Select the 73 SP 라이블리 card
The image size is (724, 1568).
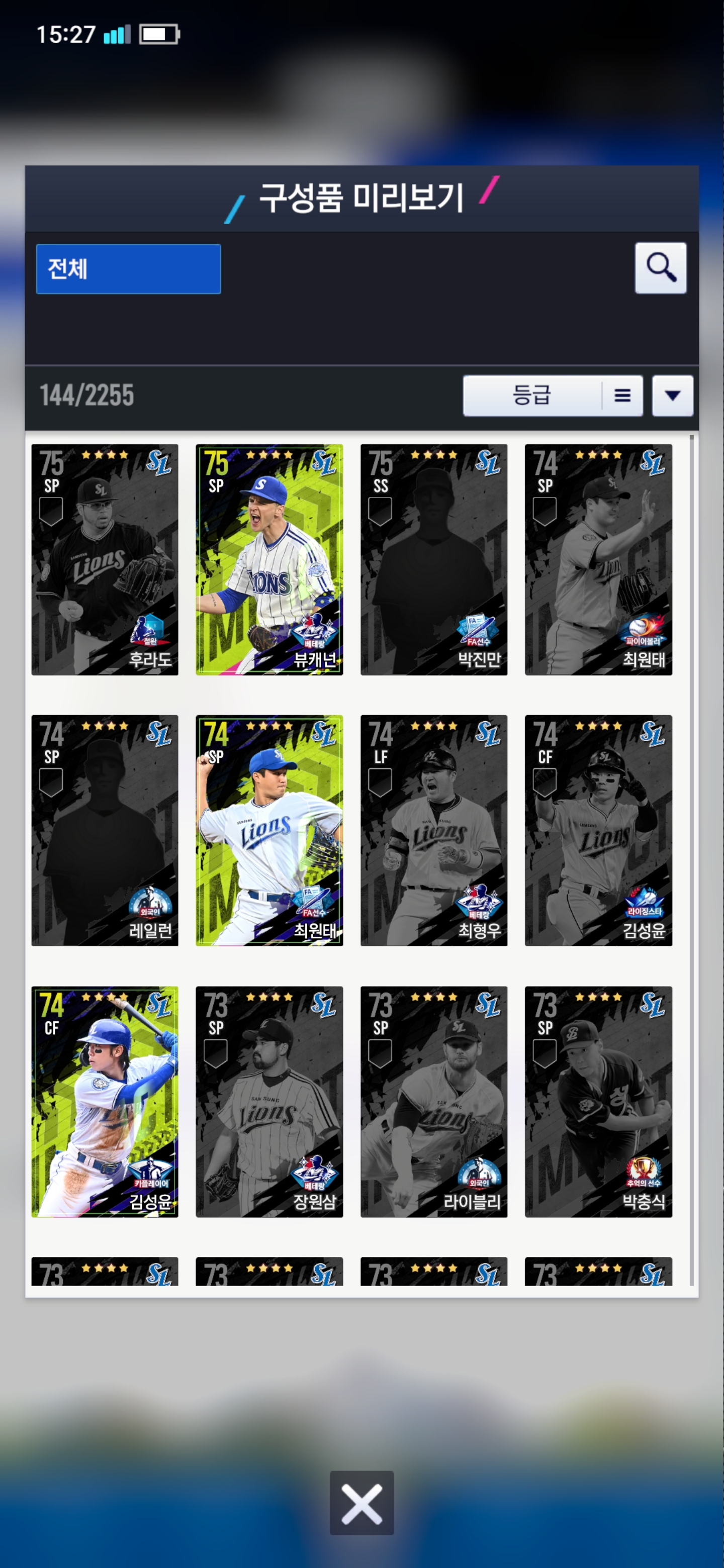(433, 1101)
